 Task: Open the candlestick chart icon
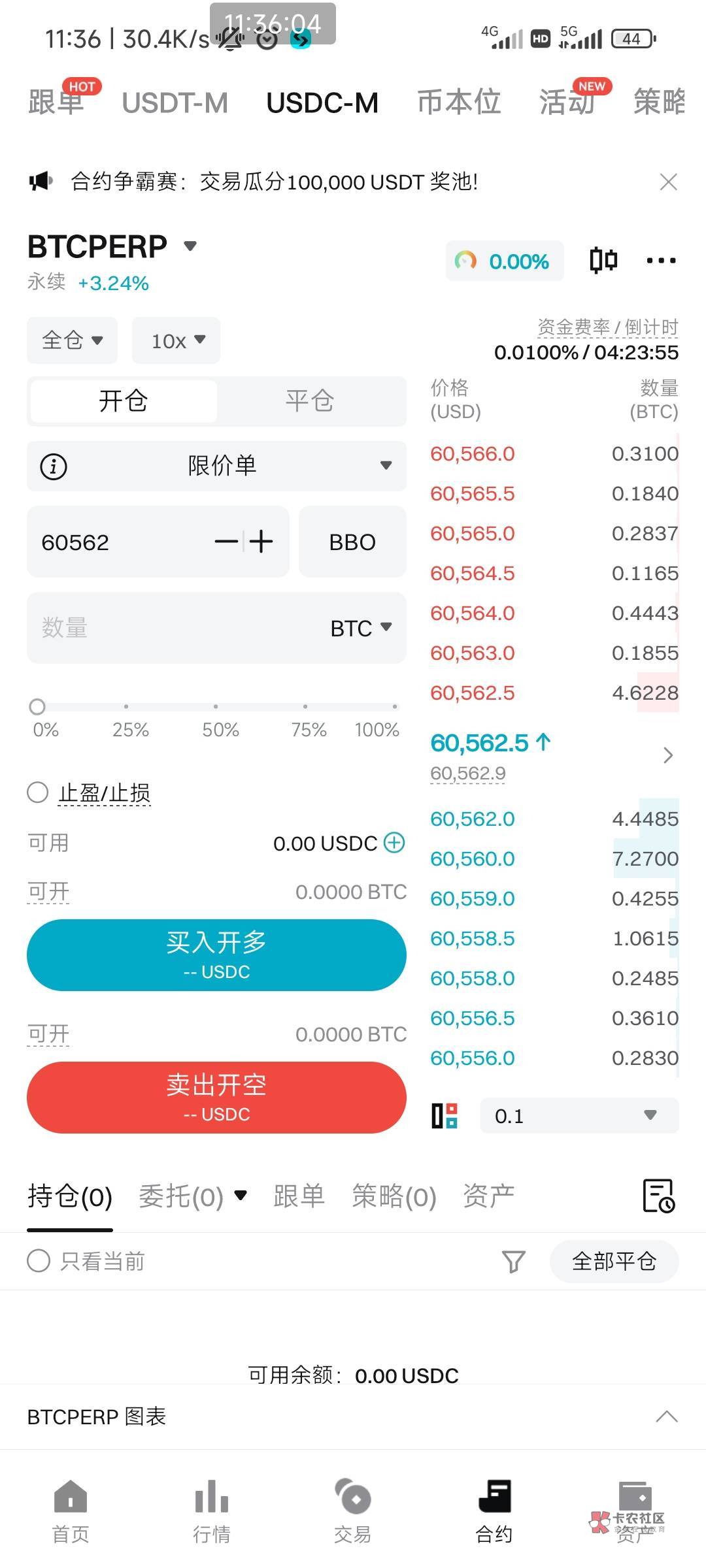click(603, 260)
